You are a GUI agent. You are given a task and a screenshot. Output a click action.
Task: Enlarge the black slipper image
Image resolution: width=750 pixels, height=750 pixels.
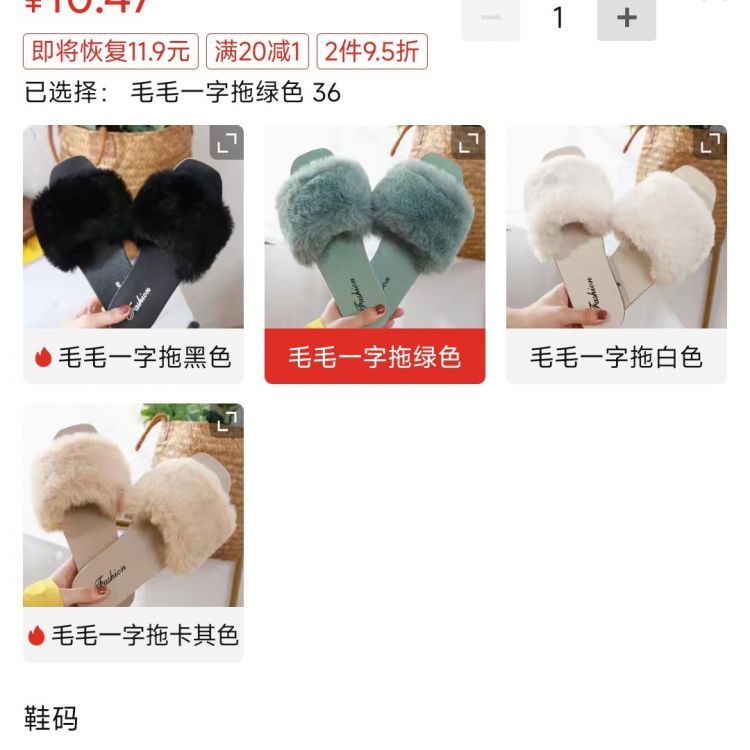(227, 142)
